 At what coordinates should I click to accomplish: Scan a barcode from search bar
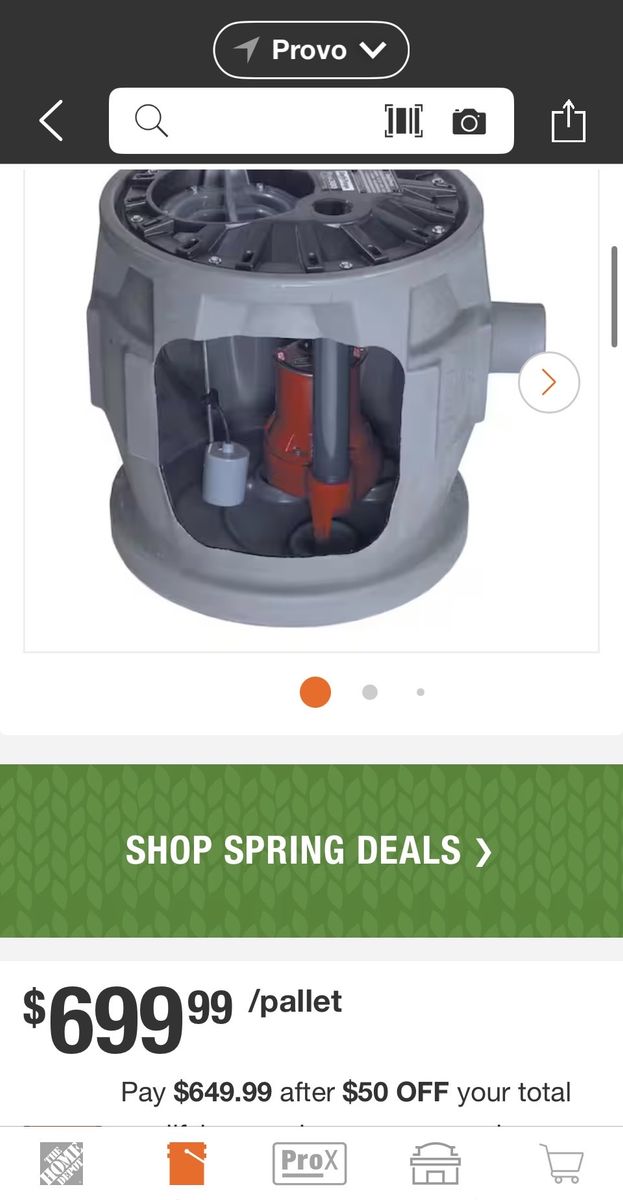coord(404,122)
